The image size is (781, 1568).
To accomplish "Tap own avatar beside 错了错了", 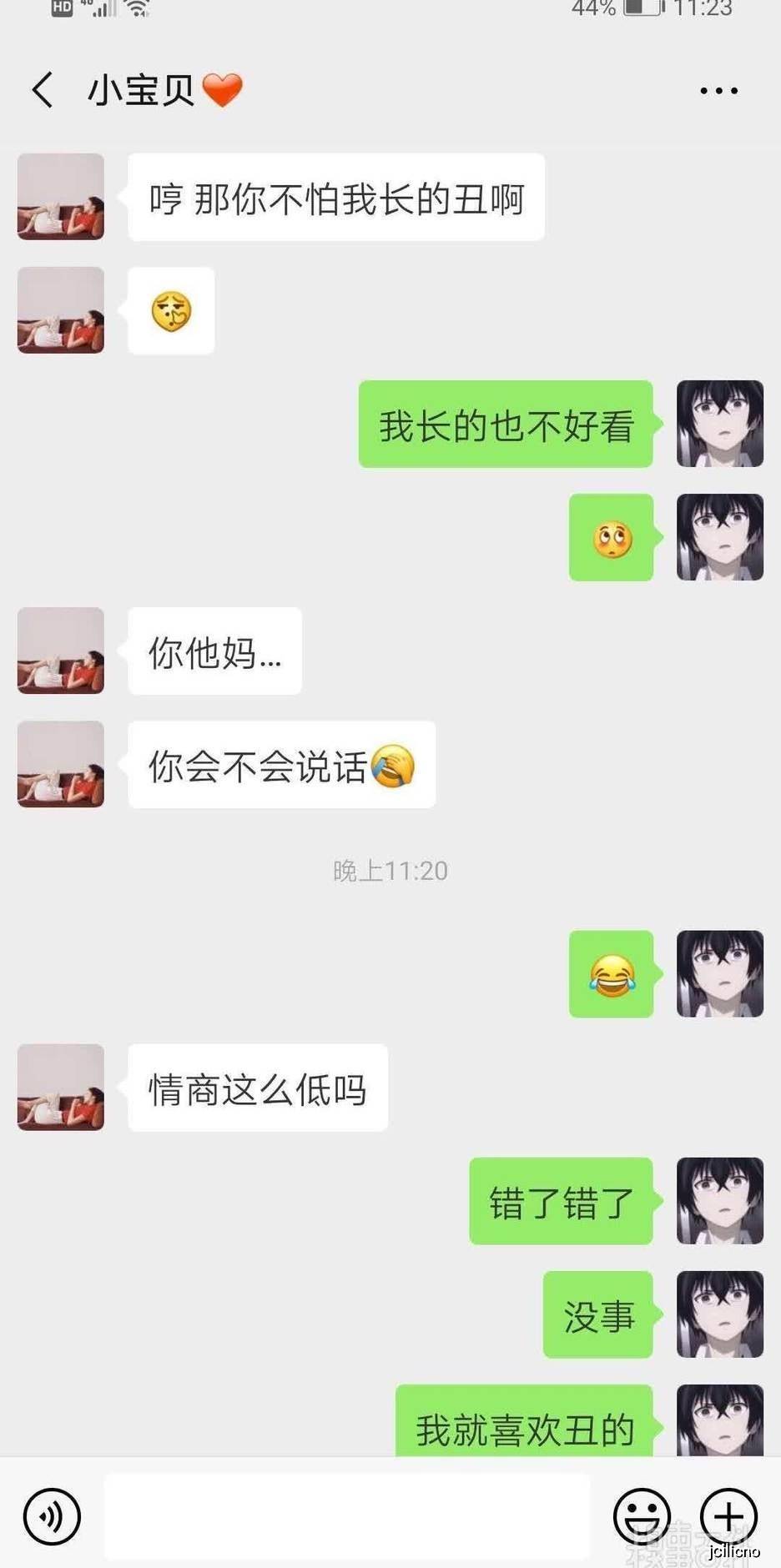I will (x=720, y=1201).
